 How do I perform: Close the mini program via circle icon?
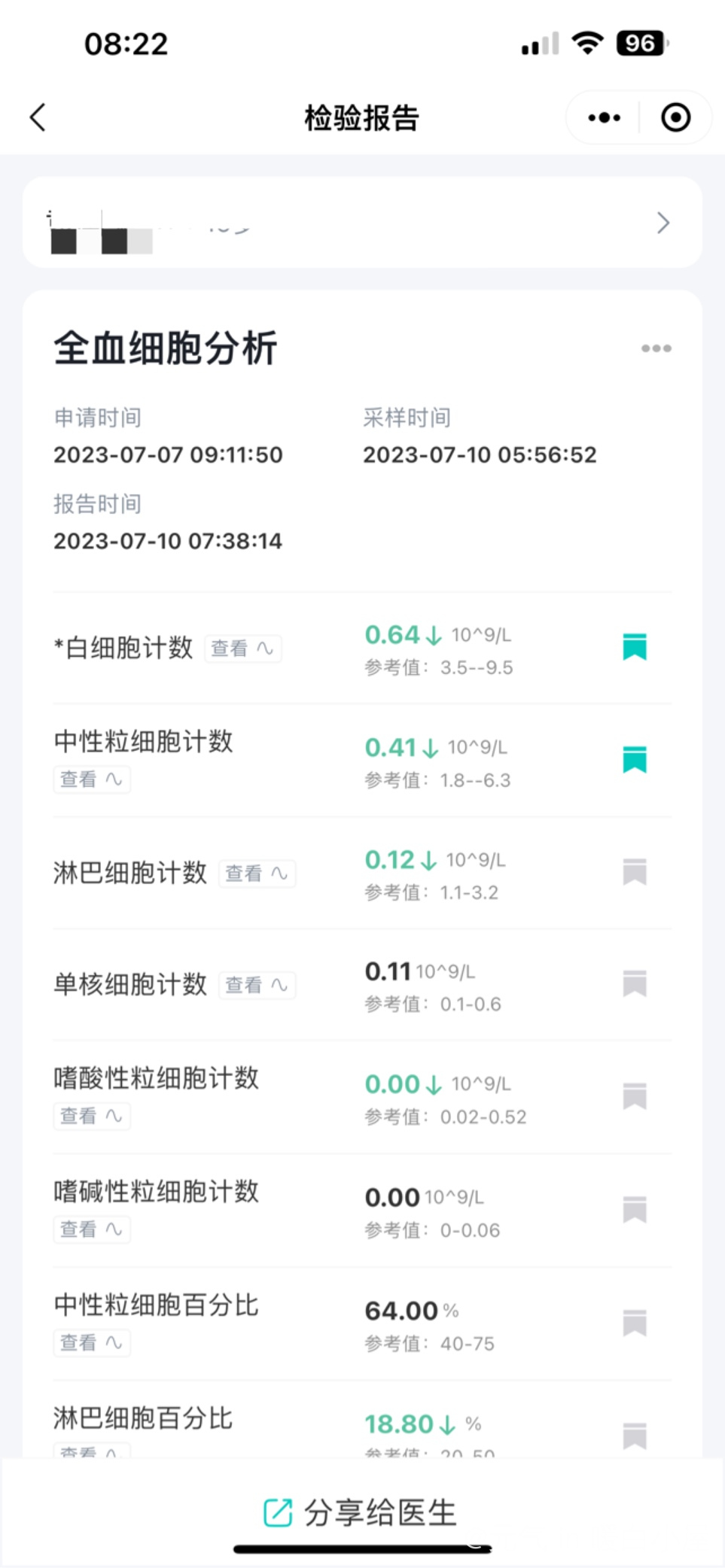click(675, 117)
